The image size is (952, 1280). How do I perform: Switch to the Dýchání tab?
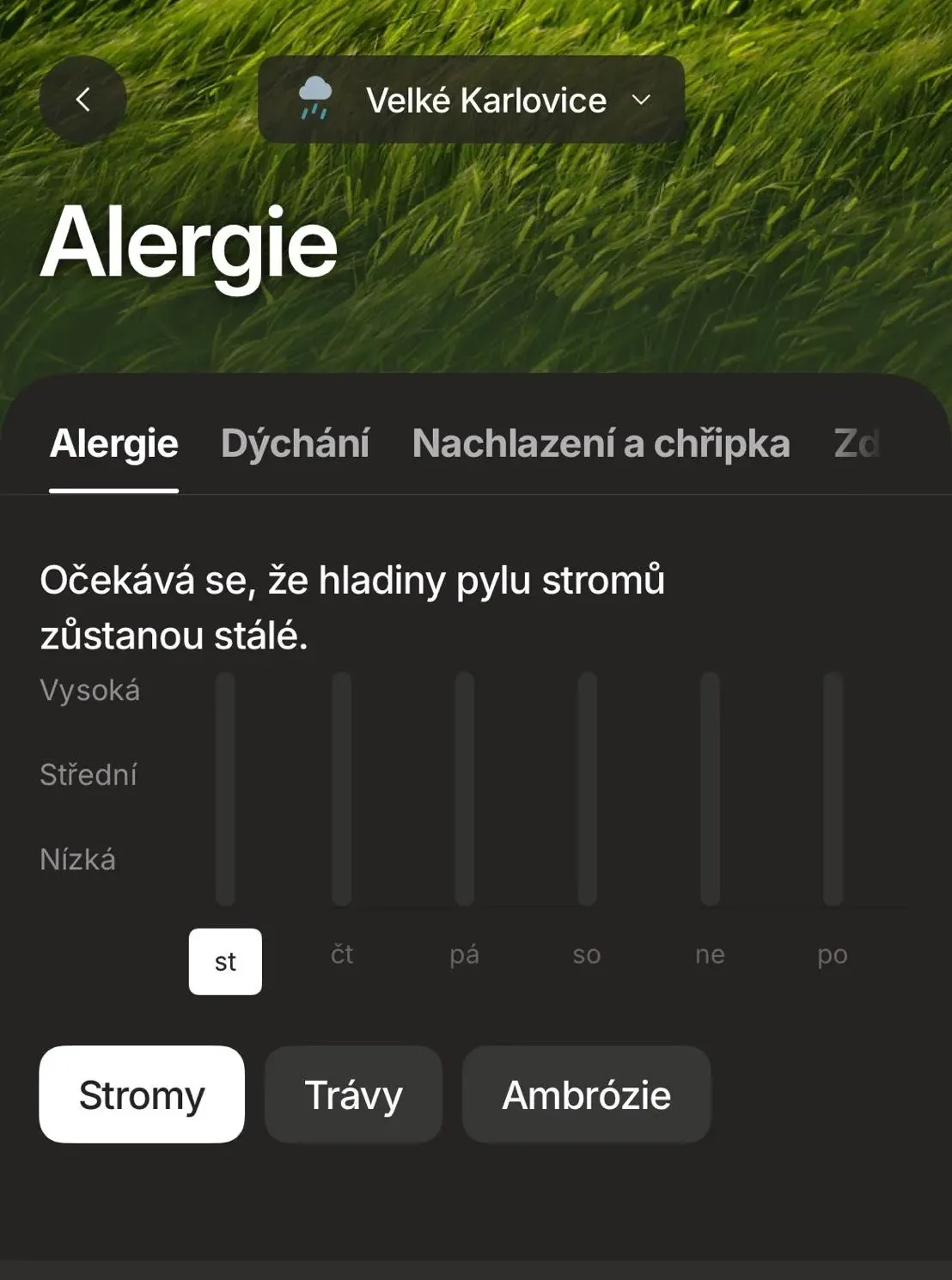(x=295, y=444)
